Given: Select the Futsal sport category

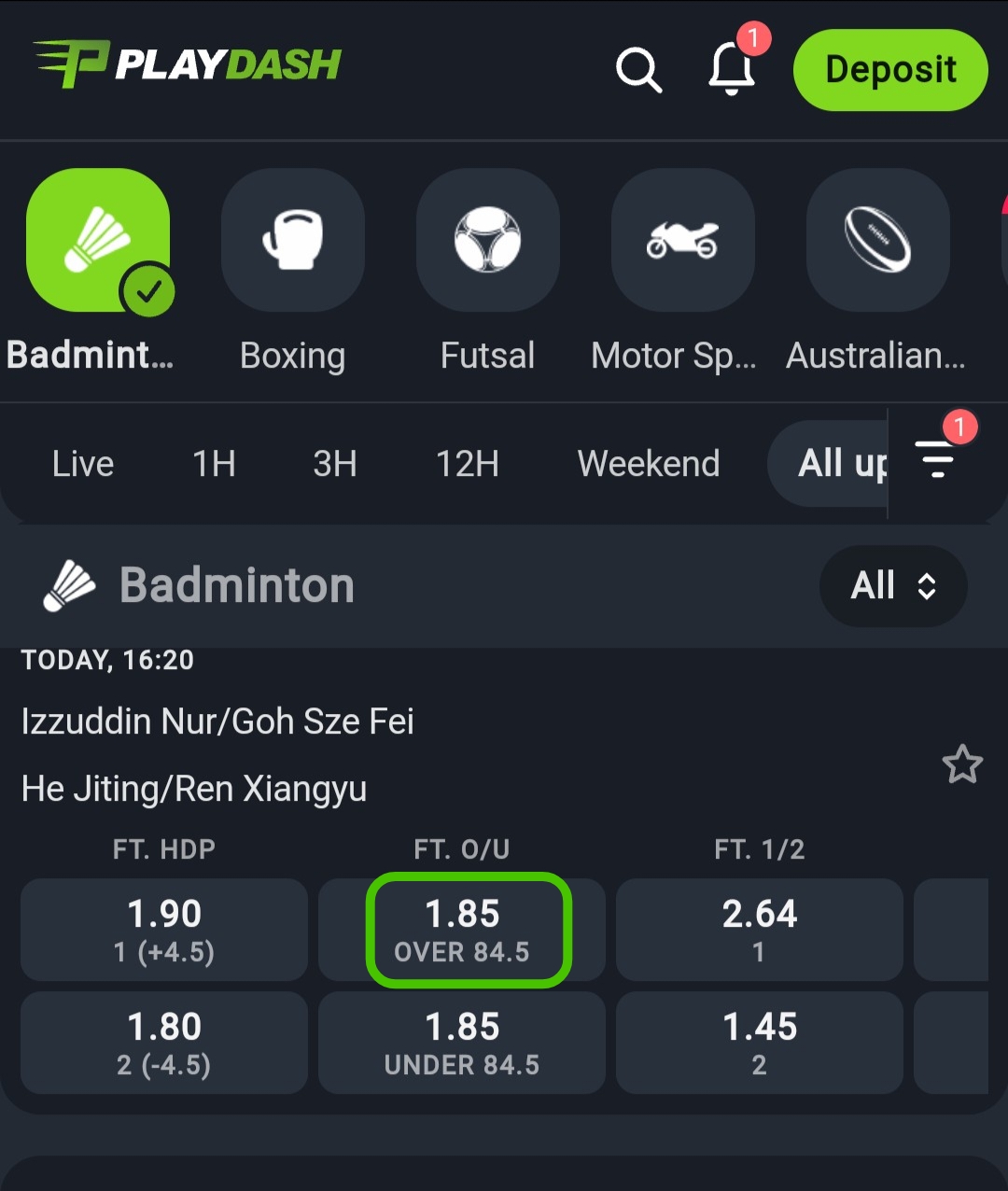Looking at the screenshot, I should (x=487, y=240).
